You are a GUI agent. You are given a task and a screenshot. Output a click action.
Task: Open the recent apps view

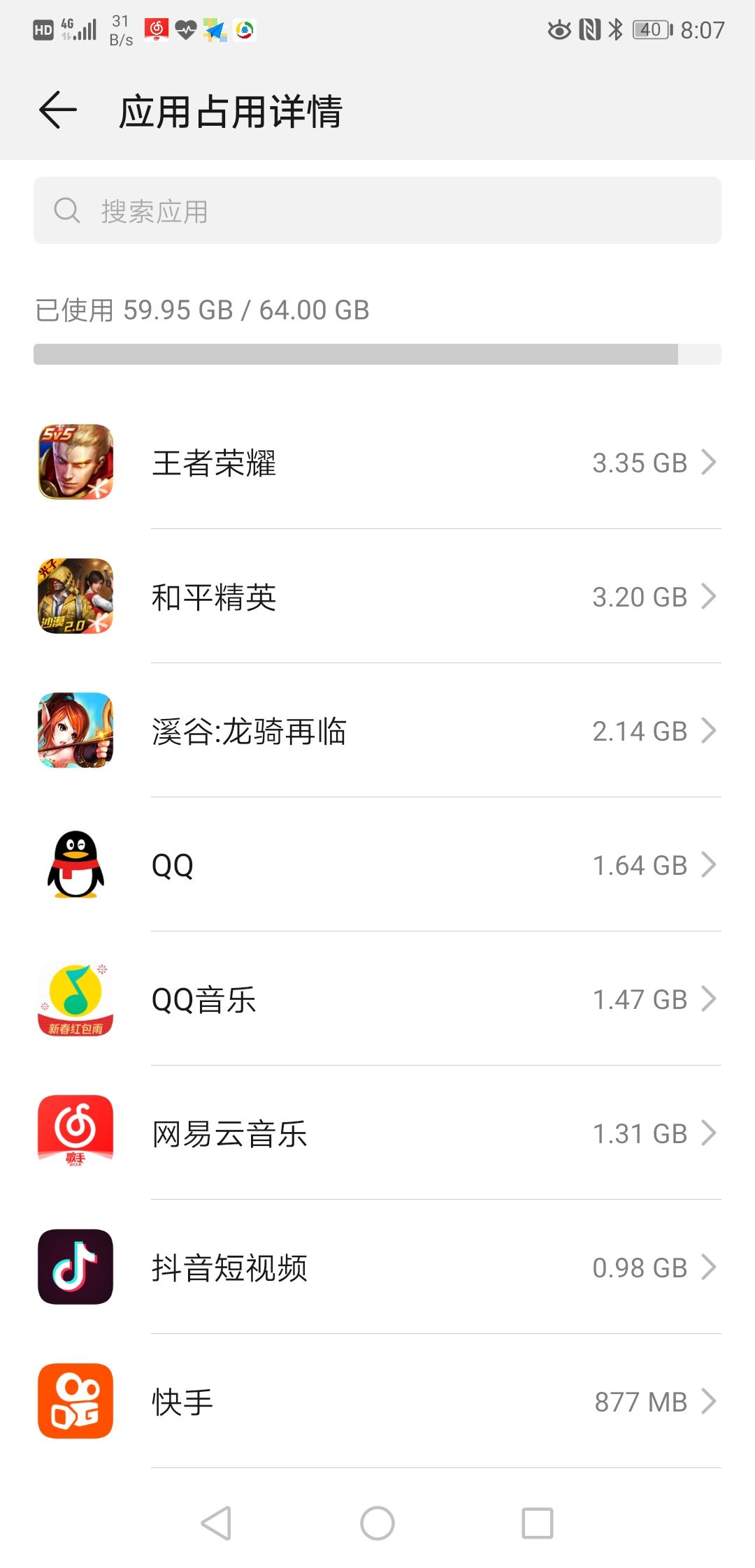pyautogui.click(x=537, y=1523)
